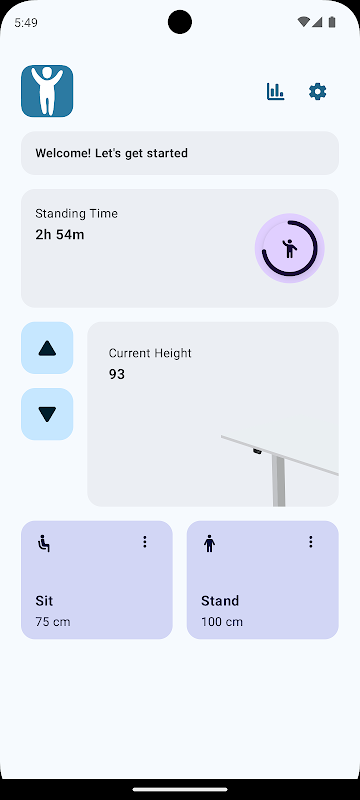The image size is (360, 800).
Task: Select the Sit 75 cm preset
Action: (97, 580)
